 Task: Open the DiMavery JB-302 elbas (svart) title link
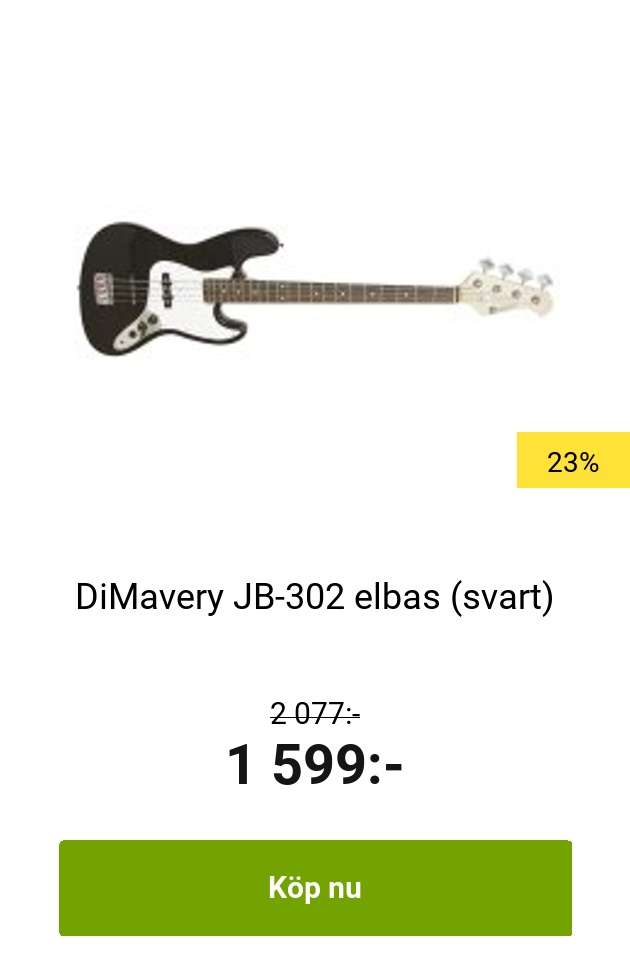[315, 597]
